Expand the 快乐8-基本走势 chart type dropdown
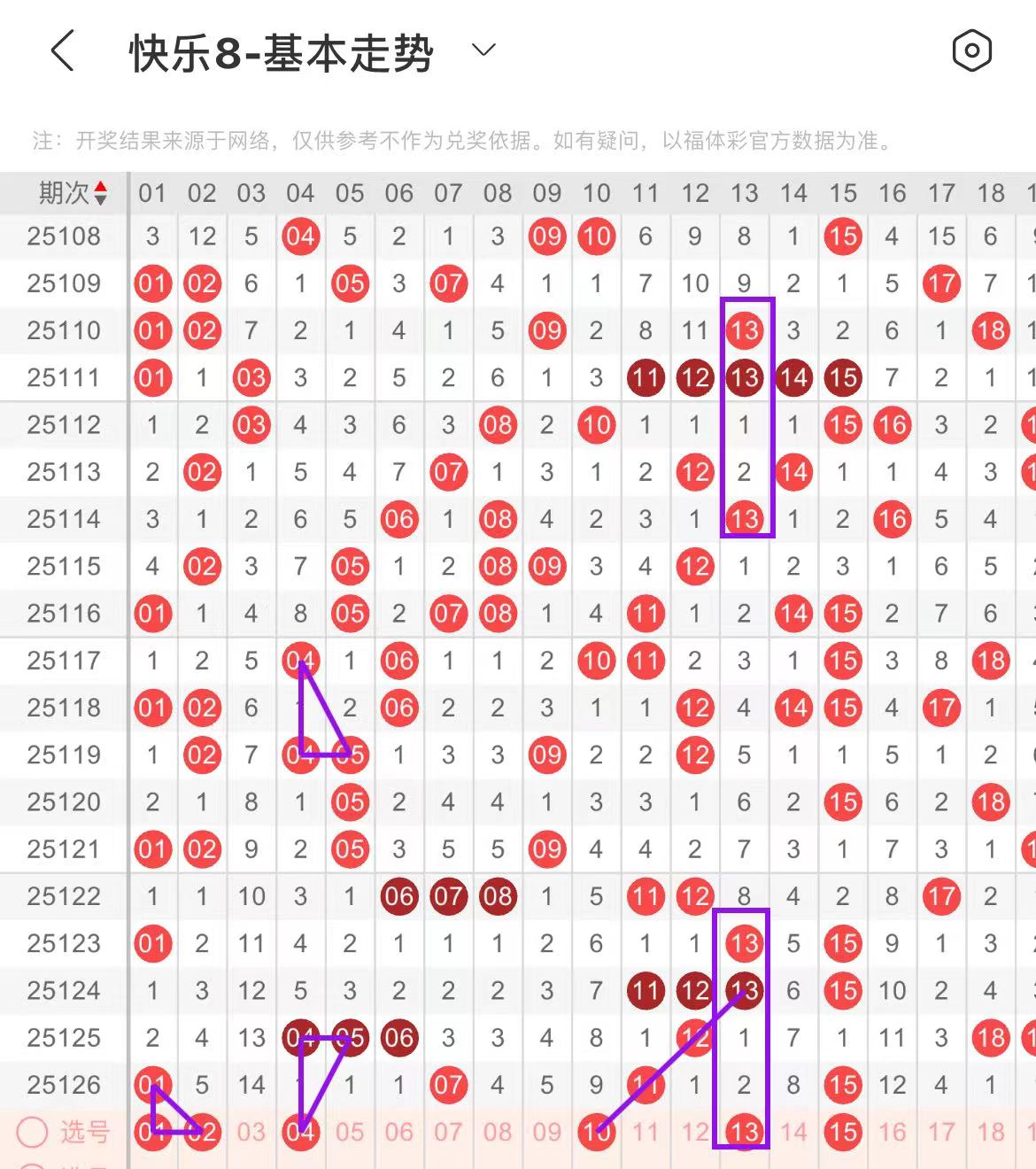1036x1169 pixels. 483,50
